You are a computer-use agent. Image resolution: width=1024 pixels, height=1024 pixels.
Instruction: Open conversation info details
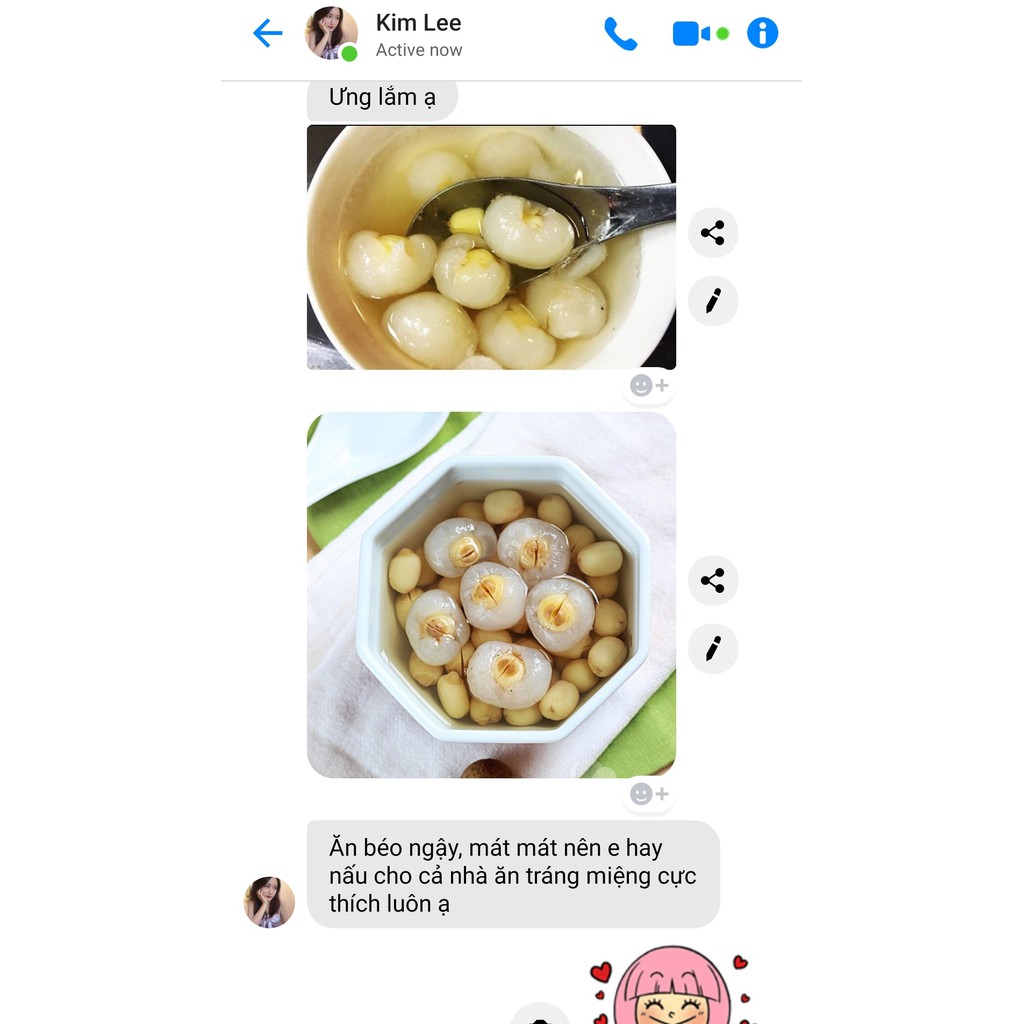[762, 34]
